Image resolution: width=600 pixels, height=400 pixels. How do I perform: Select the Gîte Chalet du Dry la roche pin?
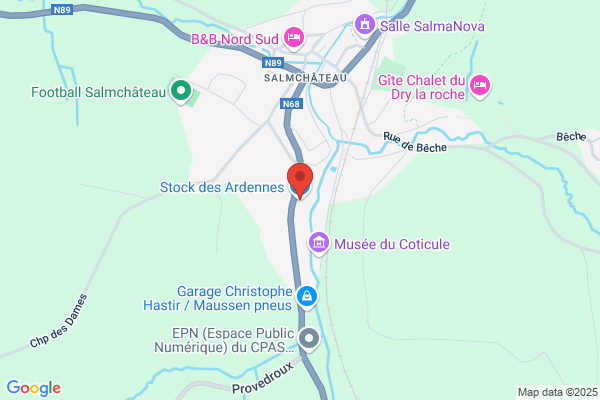point(480,86)
